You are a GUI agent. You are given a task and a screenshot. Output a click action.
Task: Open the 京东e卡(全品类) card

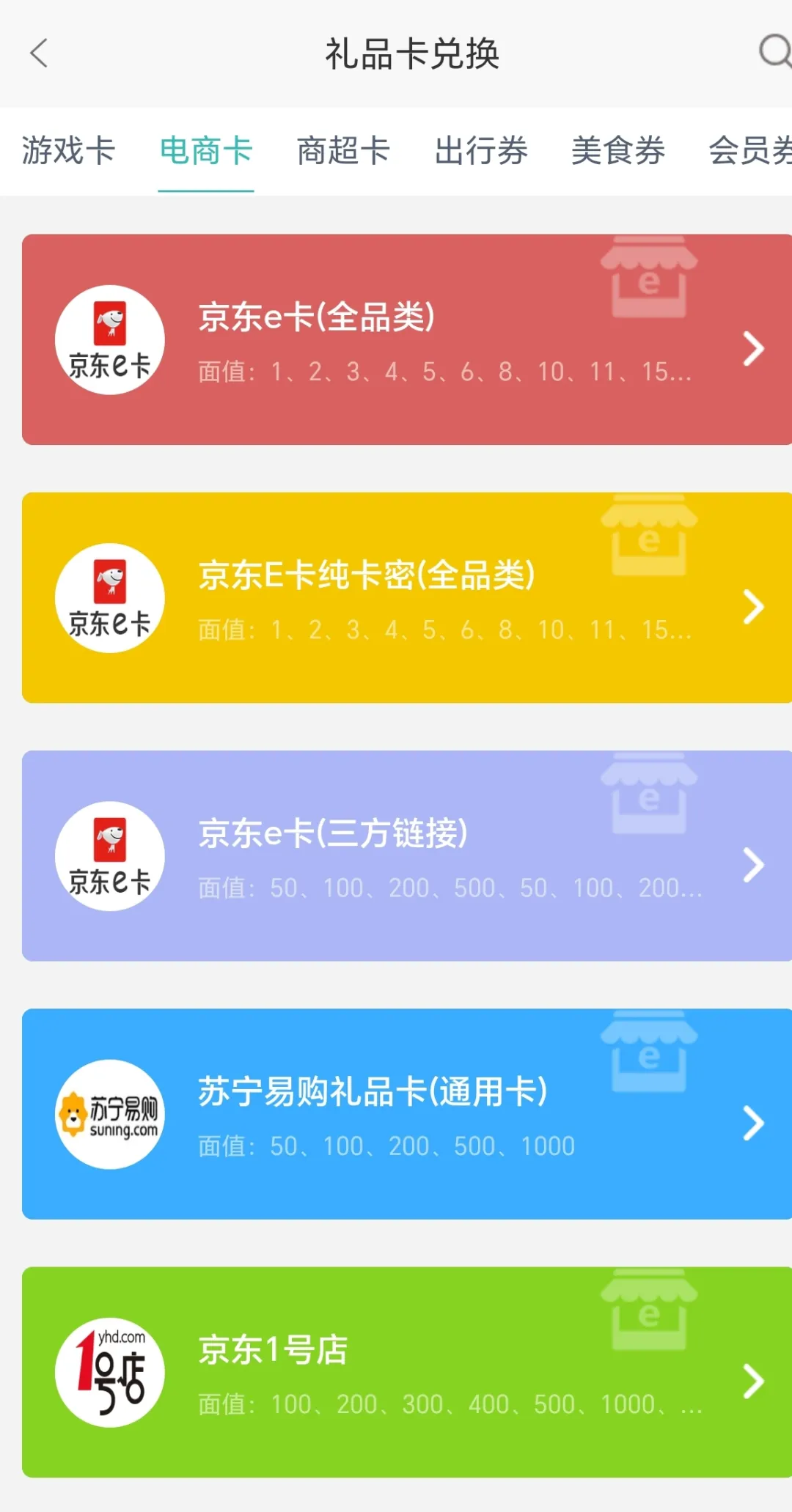click(407, 339)
